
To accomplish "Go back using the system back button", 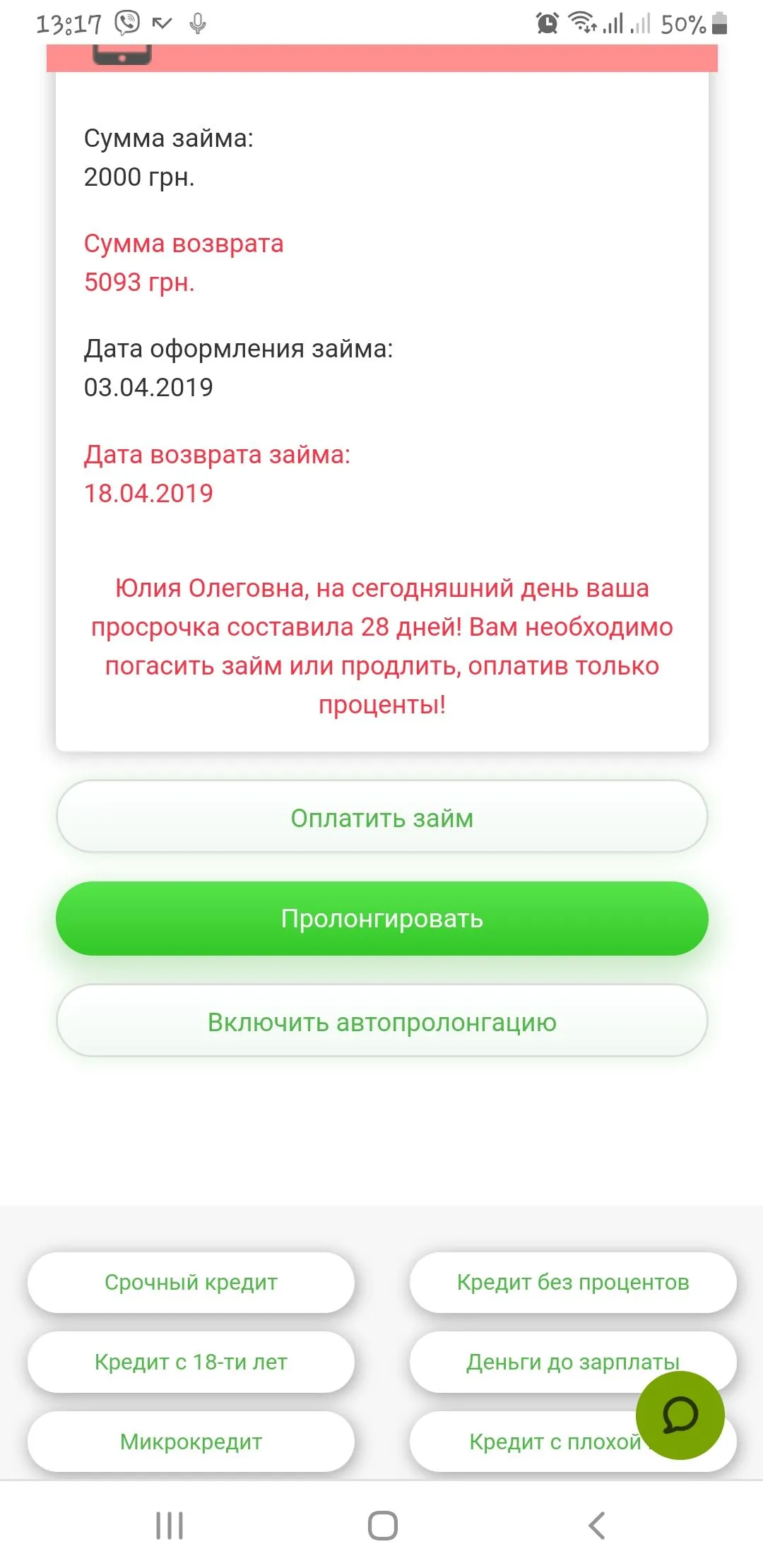I will click(x=597, y=1526).
